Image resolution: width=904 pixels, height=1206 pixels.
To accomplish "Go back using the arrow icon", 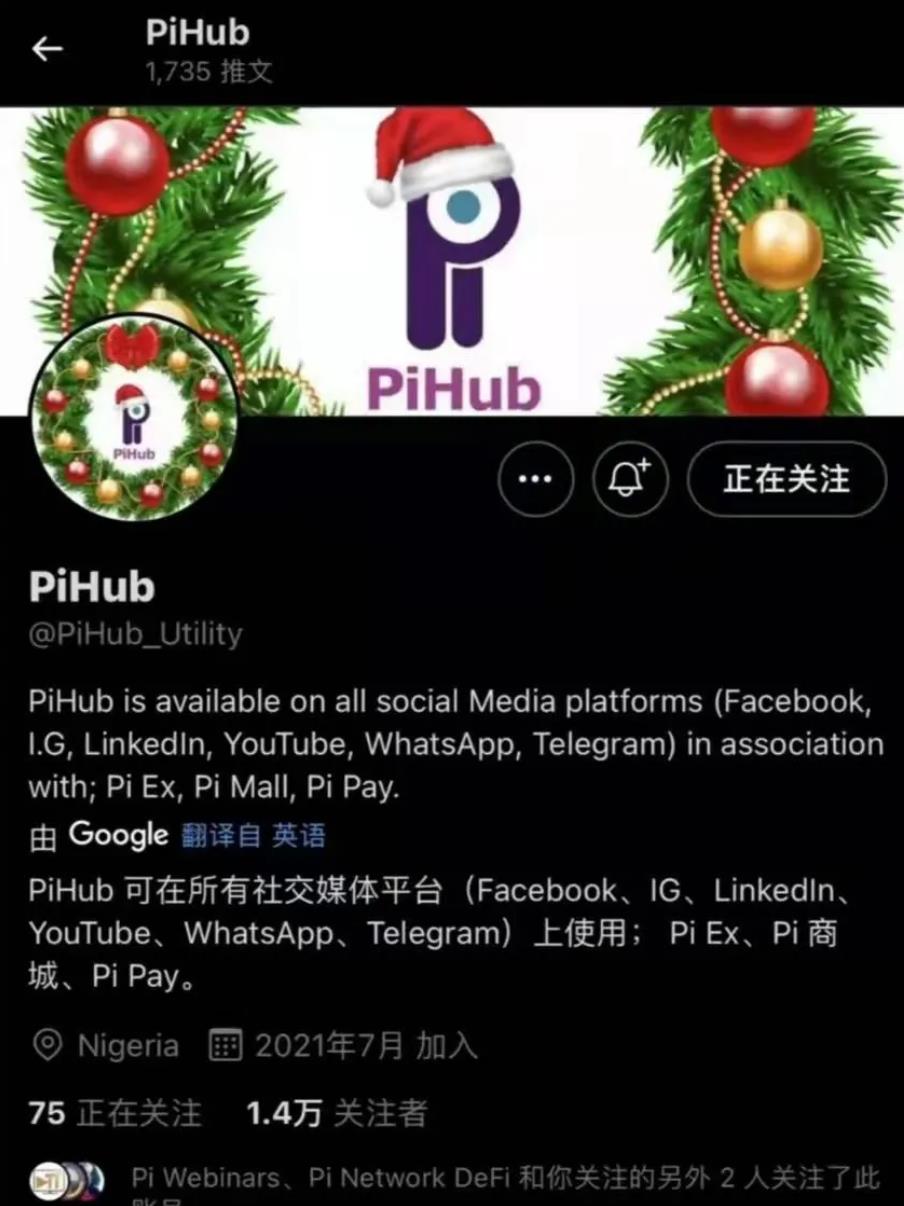I will point(47,50).
